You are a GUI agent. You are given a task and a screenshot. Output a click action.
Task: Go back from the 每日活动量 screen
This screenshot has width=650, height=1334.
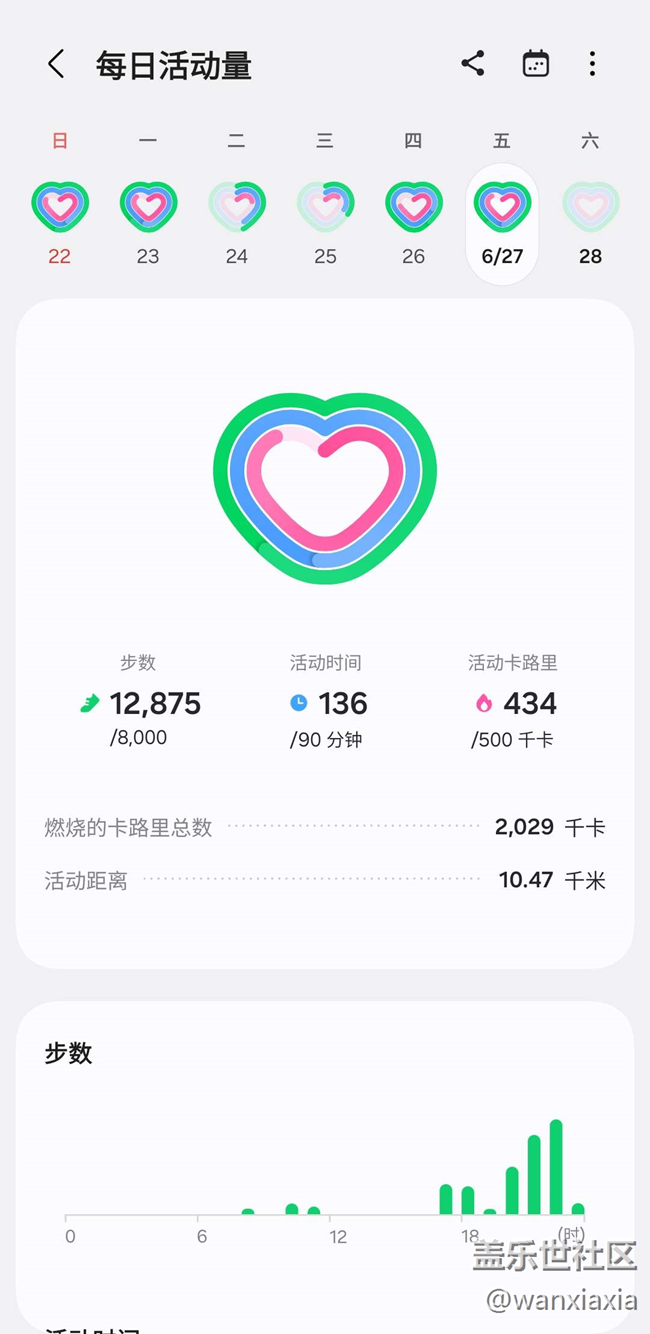[56, 65]
